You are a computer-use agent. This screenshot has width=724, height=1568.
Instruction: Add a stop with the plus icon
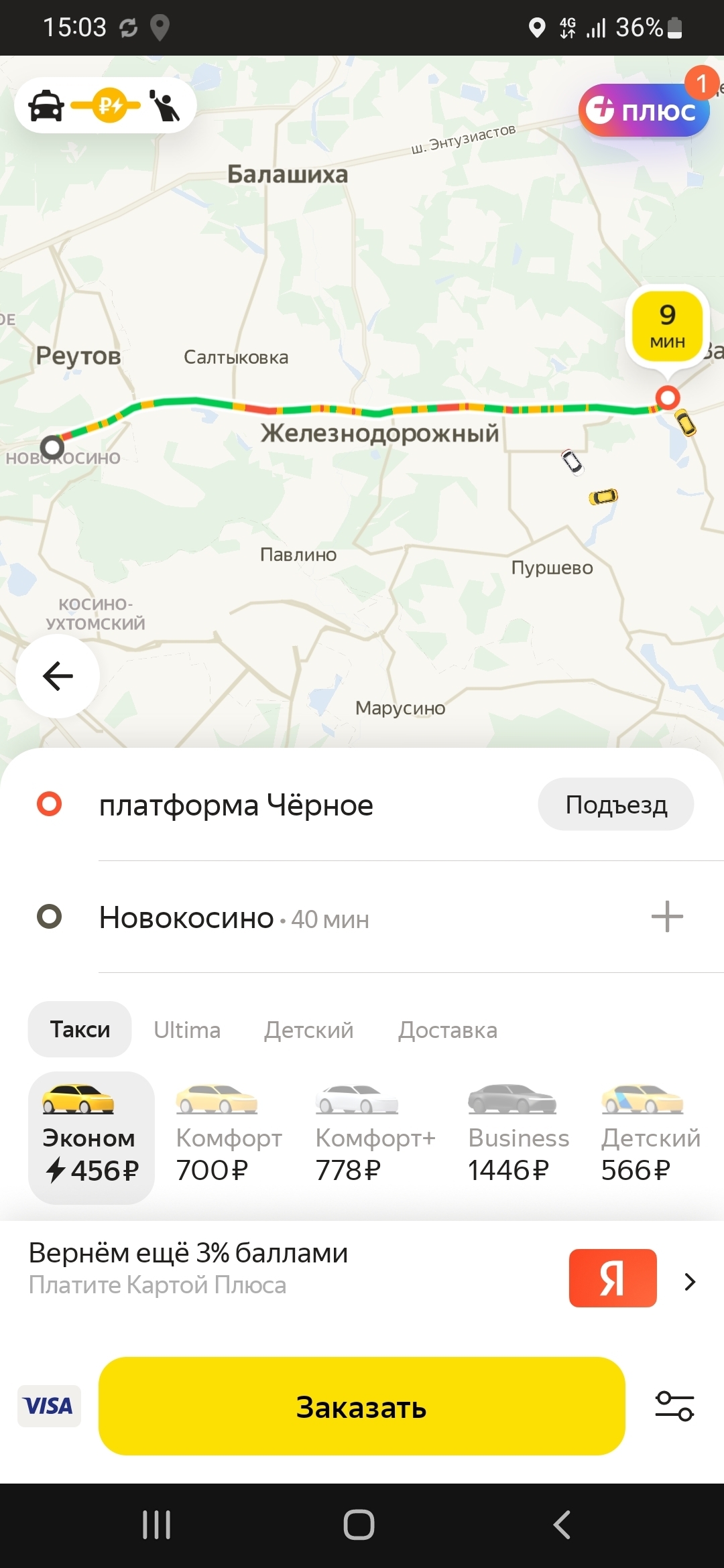pyautogui.click(x=667, y=916)
